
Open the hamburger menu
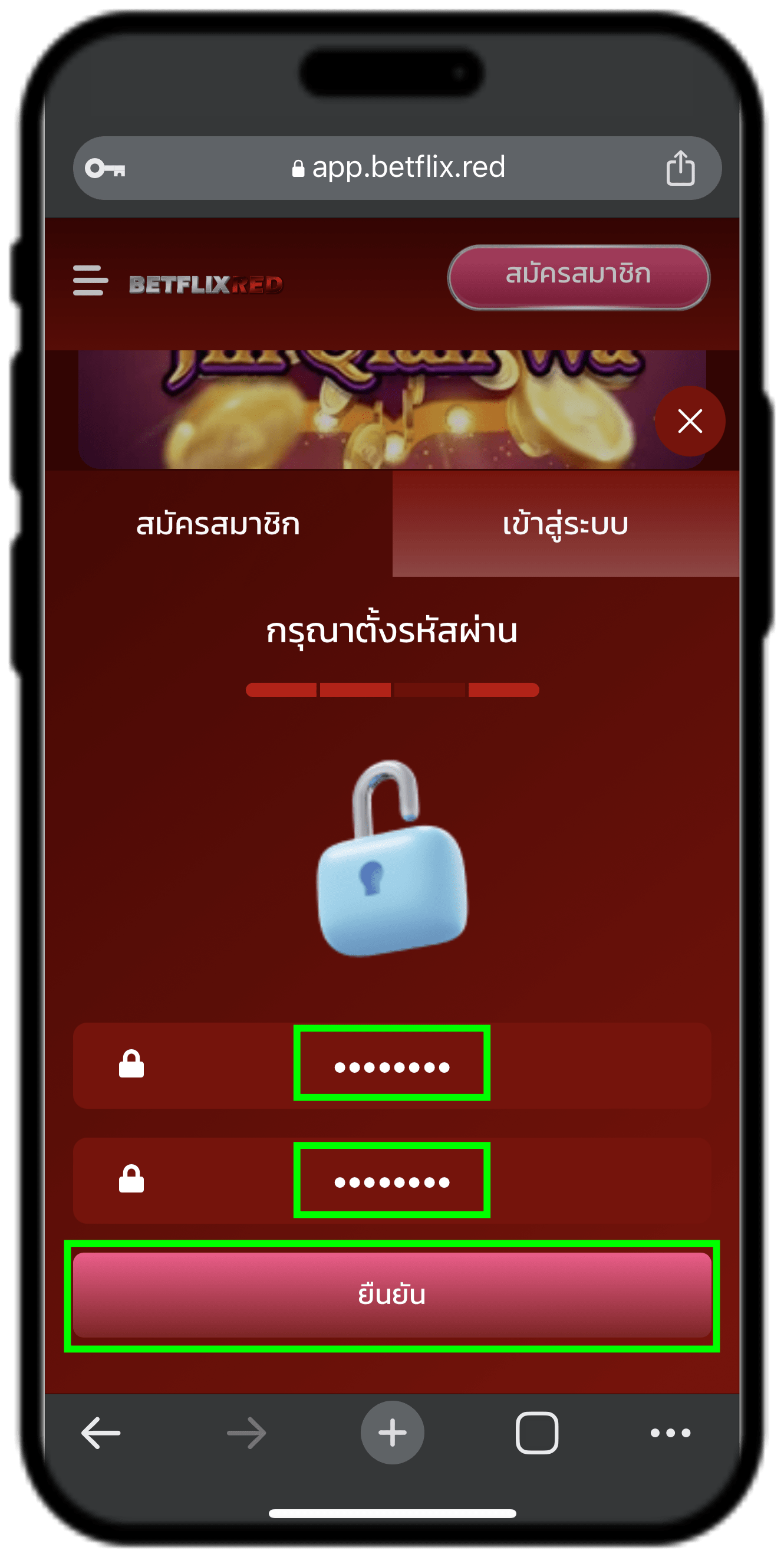pyautogui.click(x=91, y=281)
